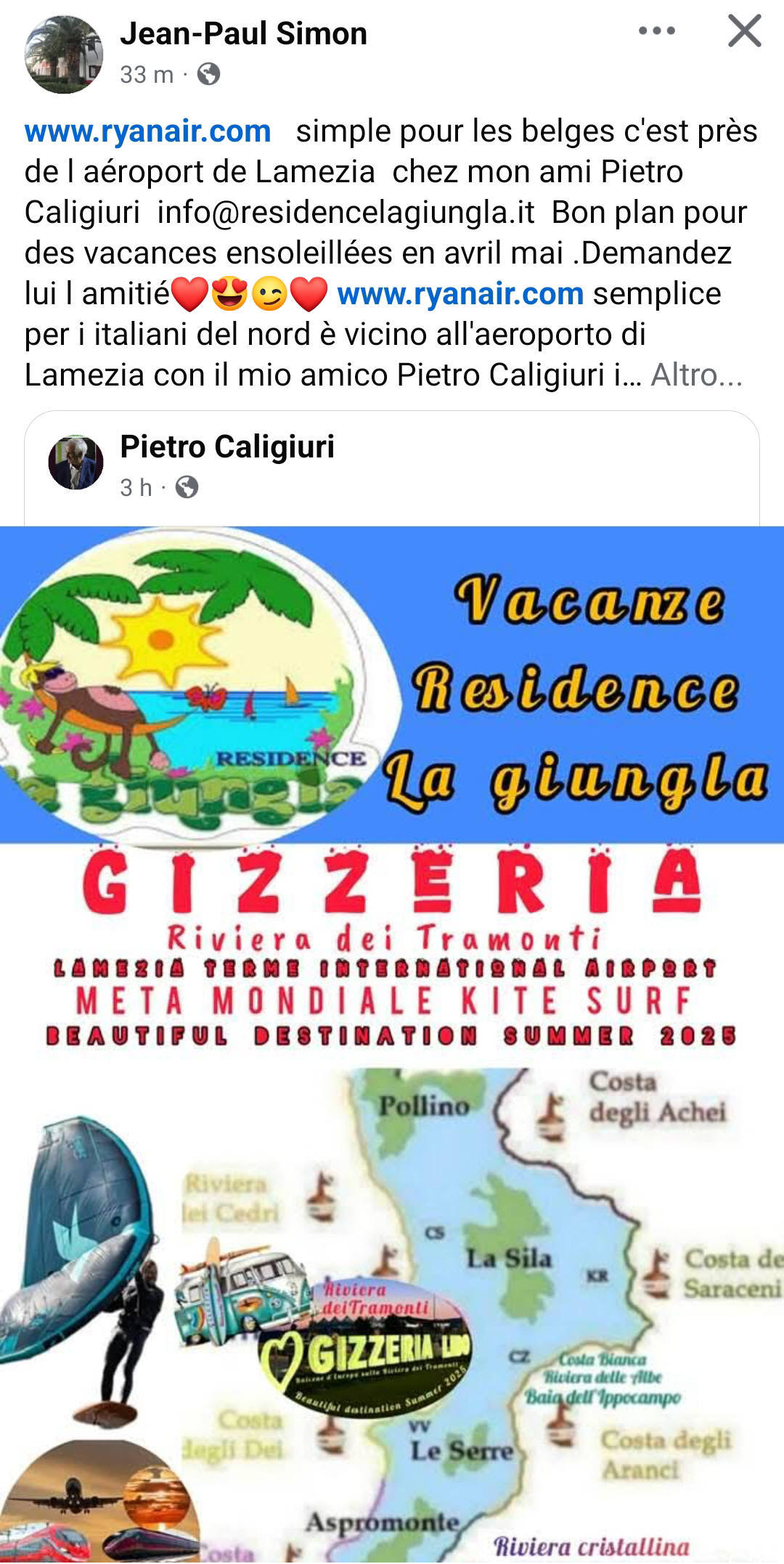Screen dimensions: 784x1564
Task: Open the post options three-dot menu
Action: pyautogui.click(x=656, y=31)
